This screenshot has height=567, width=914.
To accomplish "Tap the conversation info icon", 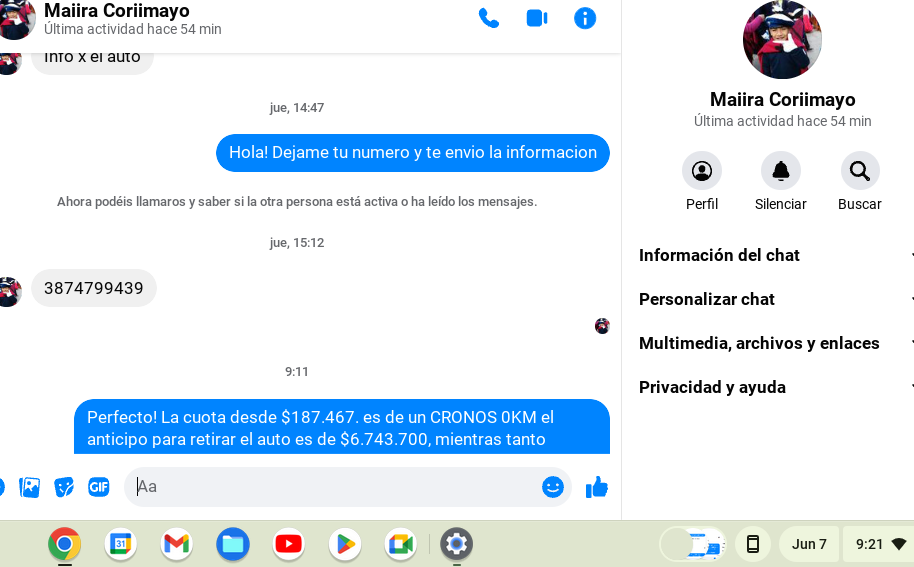I will click(x=585, y=18).
